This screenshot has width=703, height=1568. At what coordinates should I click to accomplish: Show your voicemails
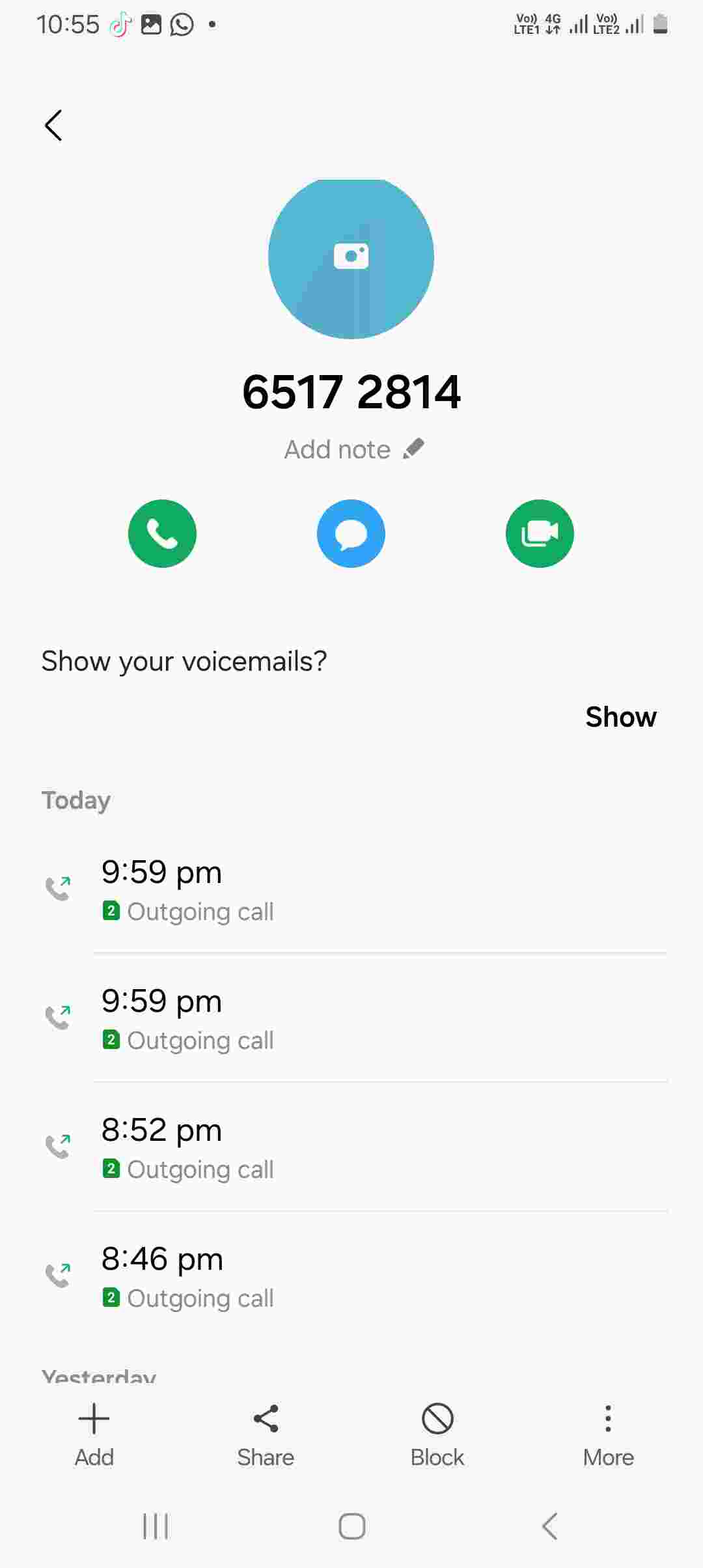click(x=620, y=717)
